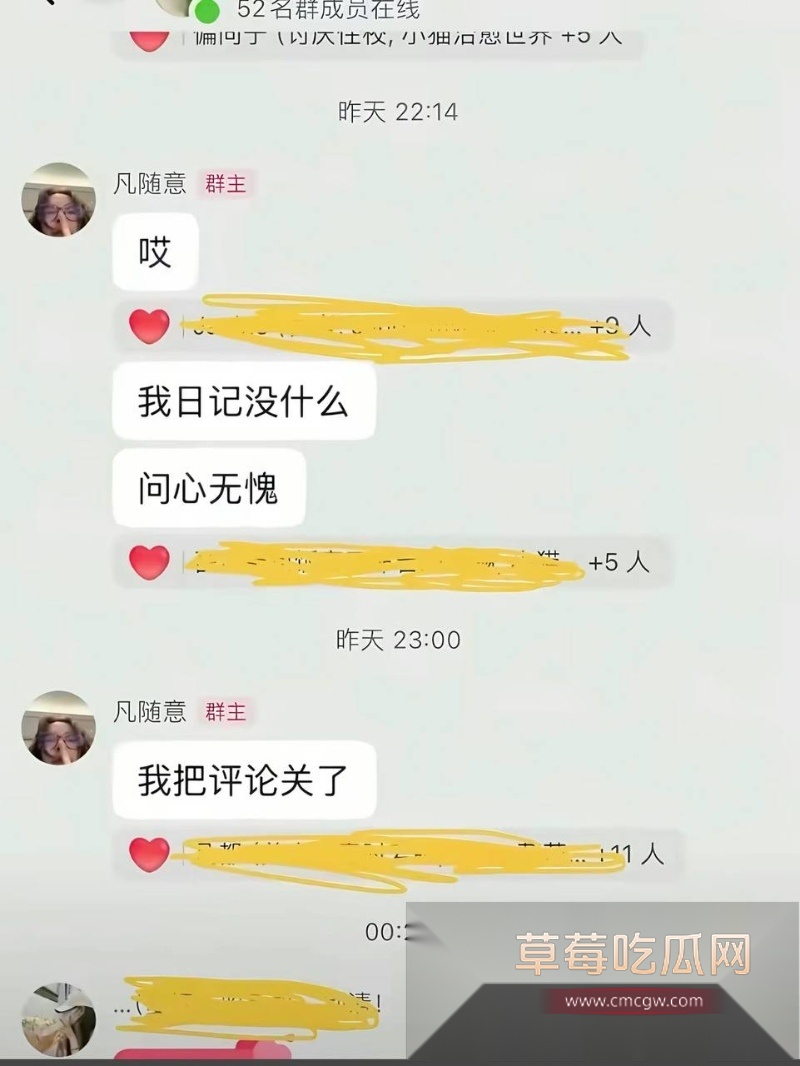This screenshot has width=800, height=1066.
Task: Select the '昨天 22:14' timestamp
Action: (398, 113)
